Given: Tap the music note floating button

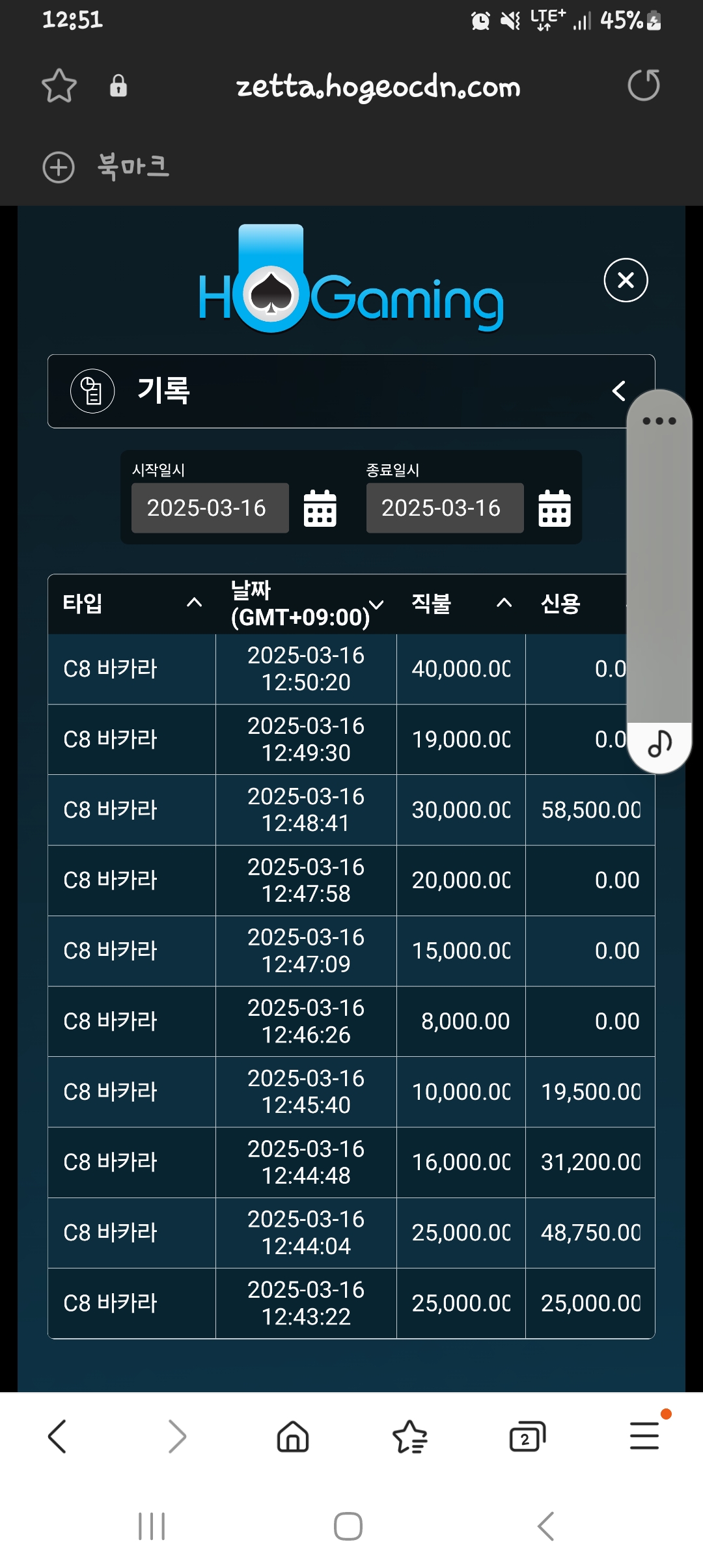Looking at the screenshot, I should tap(659, 743).
